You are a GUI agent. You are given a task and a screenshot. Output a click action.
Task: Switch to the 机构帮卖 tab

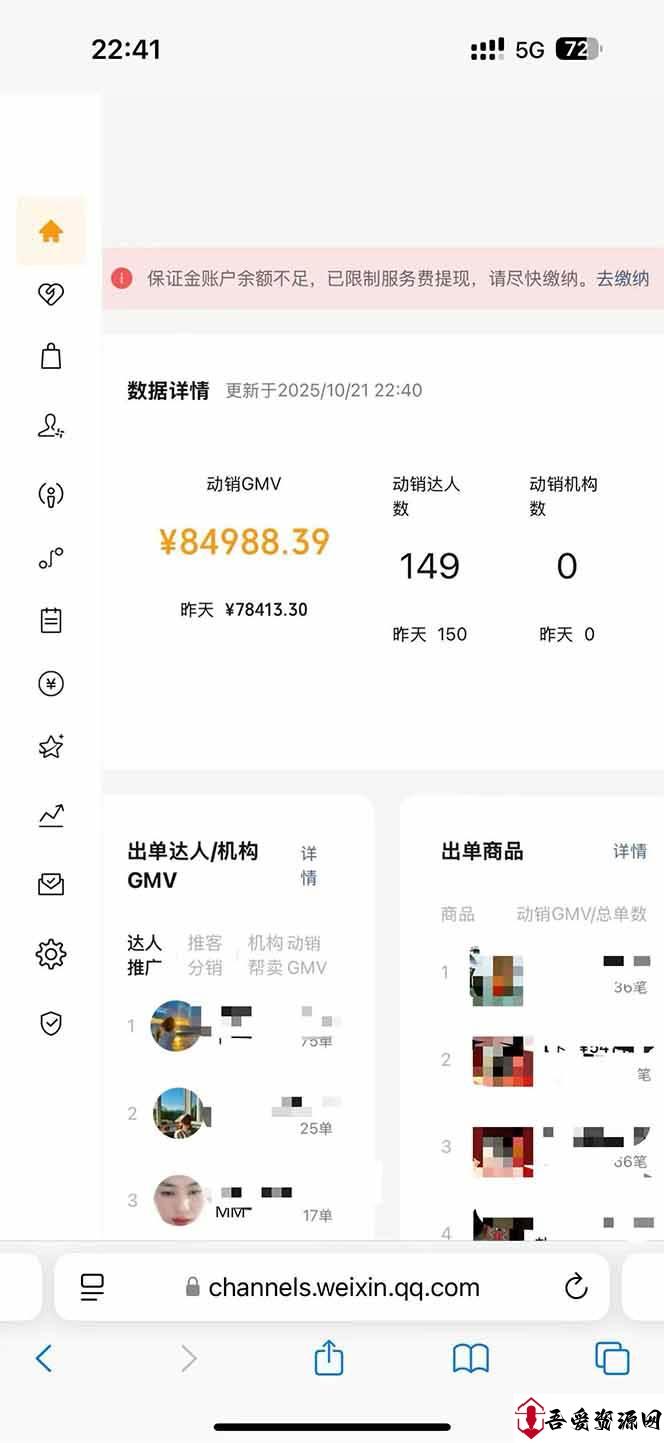pos(265,955)
